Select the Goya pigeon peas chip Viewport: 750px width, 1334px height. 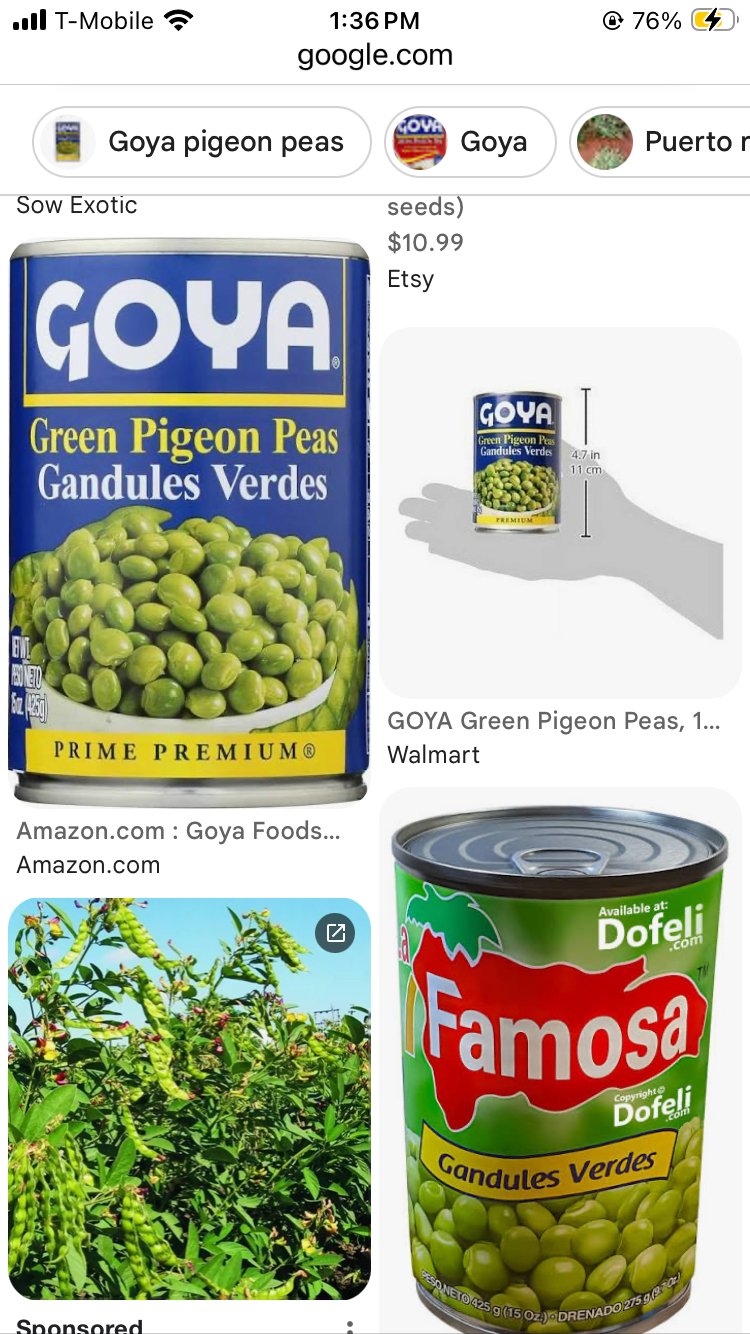tap(201, 142)
